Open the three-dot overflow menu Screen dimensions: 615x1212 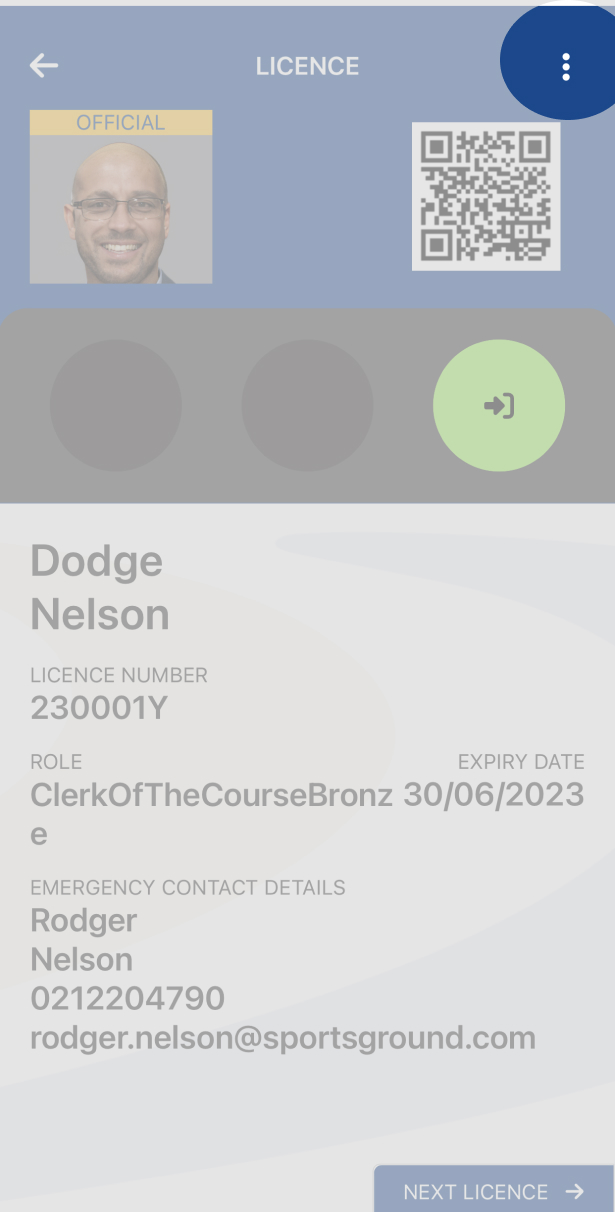pos(566,66)
